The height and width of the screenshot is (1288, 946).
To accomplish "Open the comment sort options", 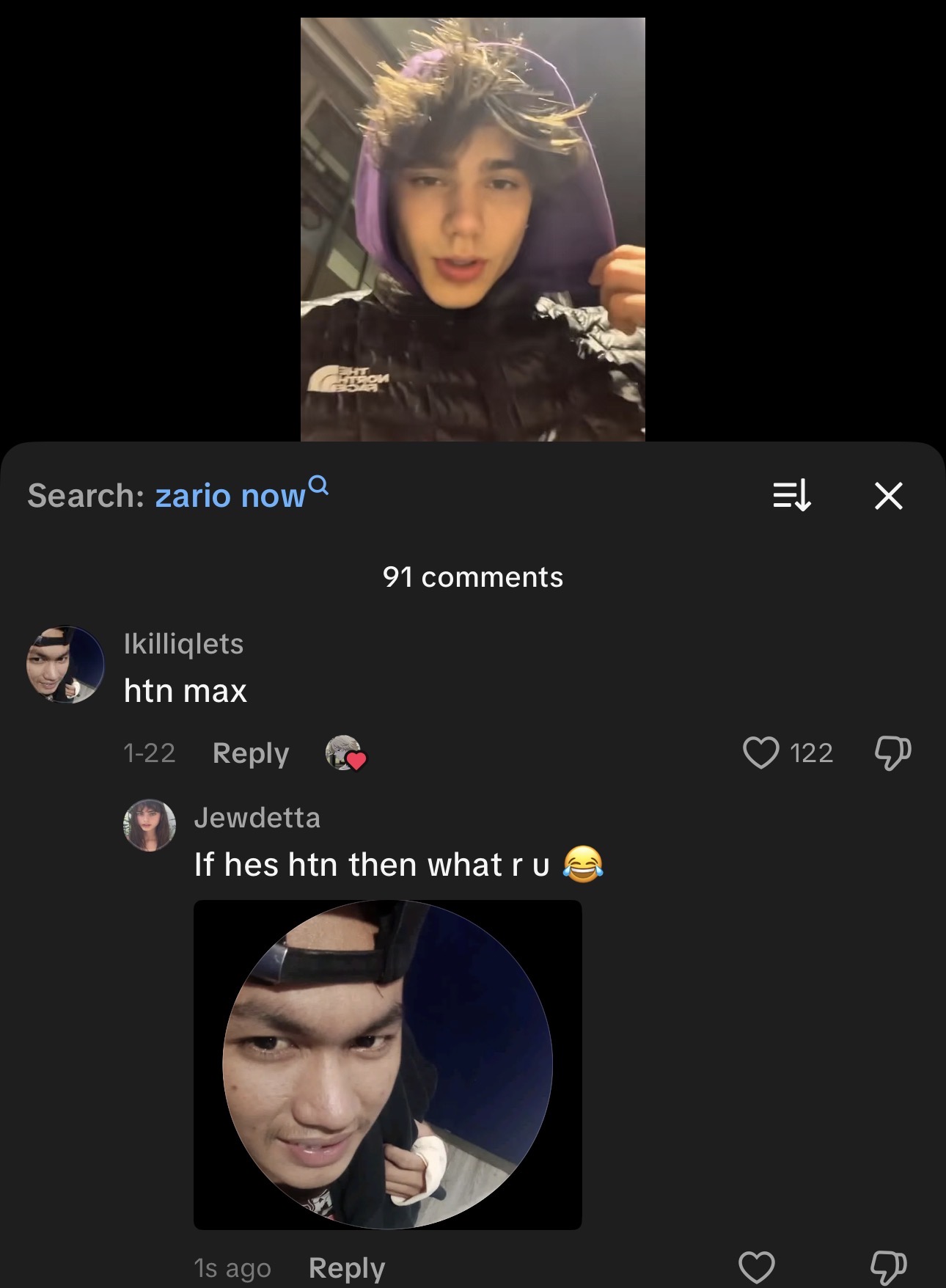I will [792, 495].
